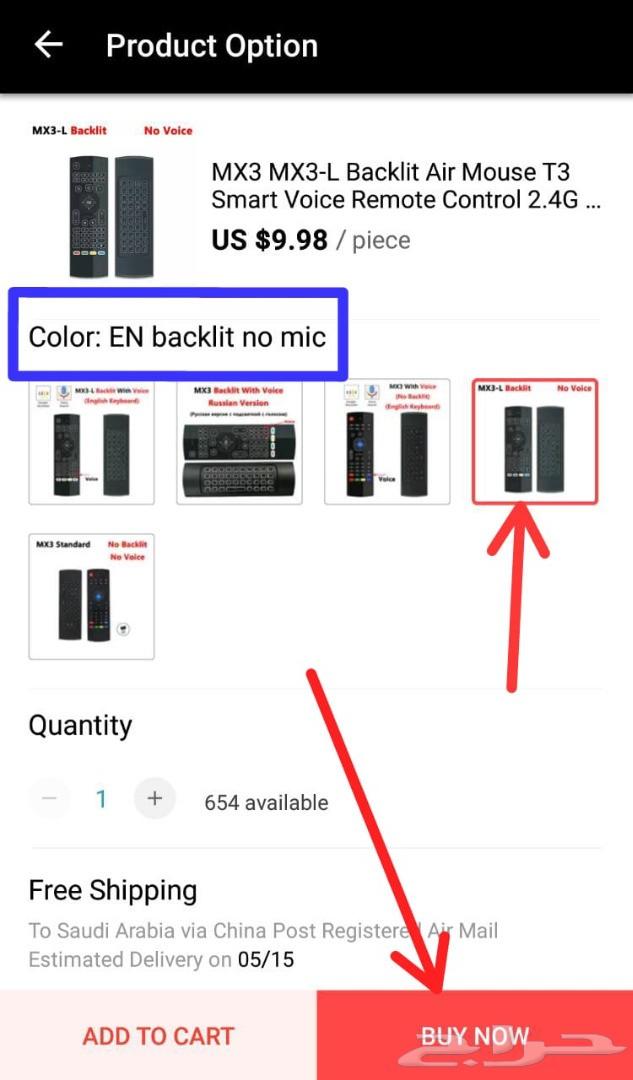Choose MX3 Standard No Backlit option
The image size is (633, 1080).
coord(91,596)
